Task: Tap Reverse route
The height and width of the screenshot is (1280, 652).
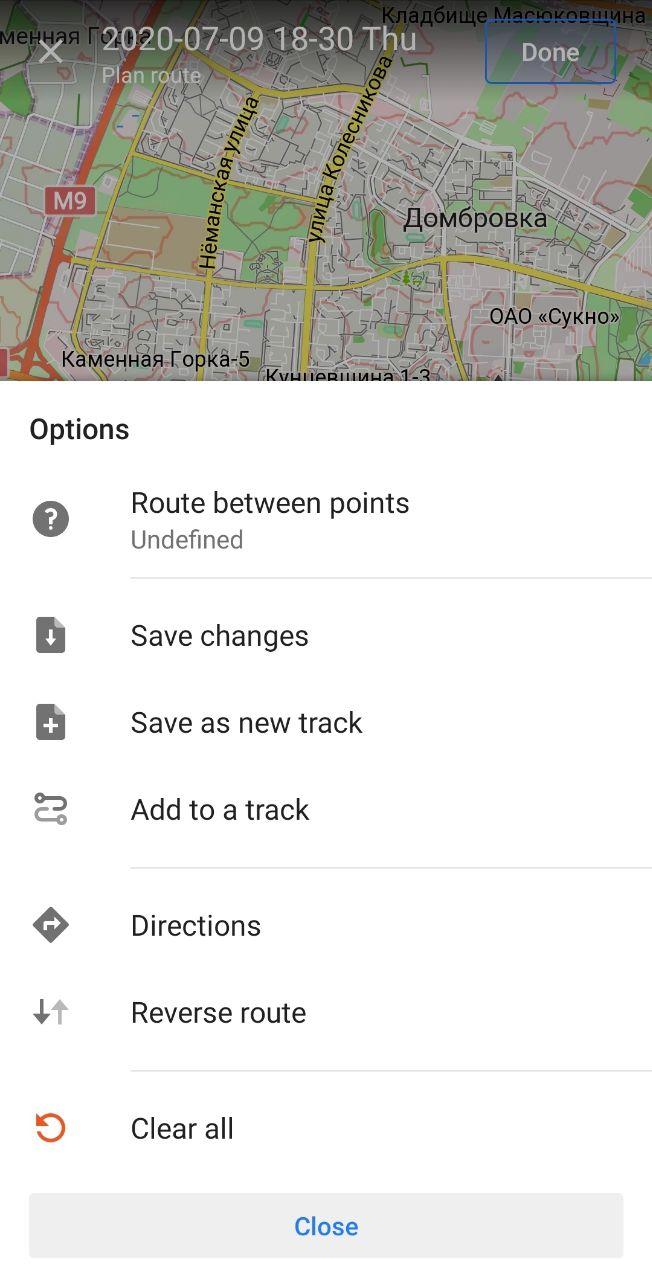Action: (218, 1013)
